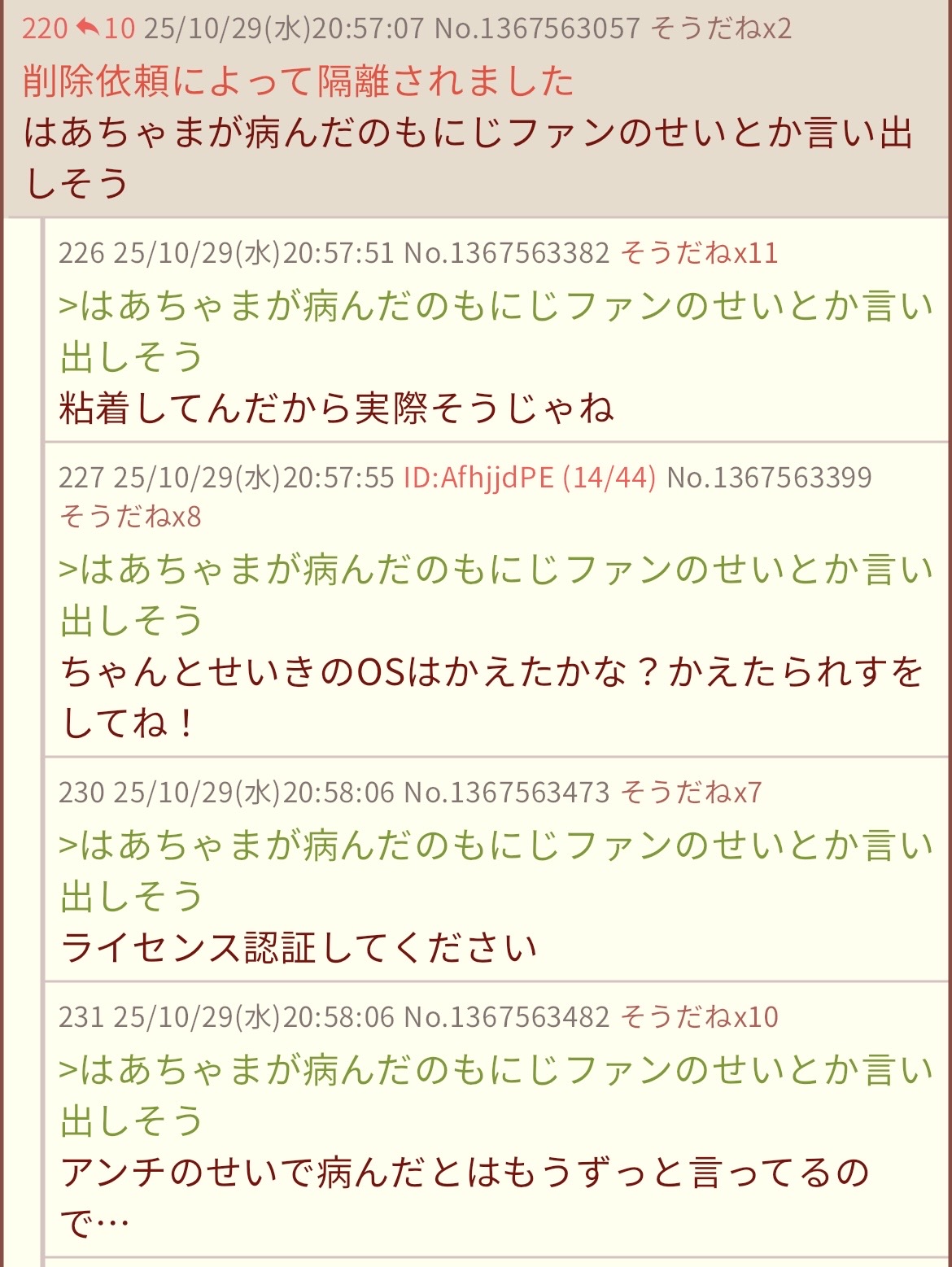Viewport: 952px width, 1267px height.
Task: Open post number No.1367563399
Action: [769, 478]
